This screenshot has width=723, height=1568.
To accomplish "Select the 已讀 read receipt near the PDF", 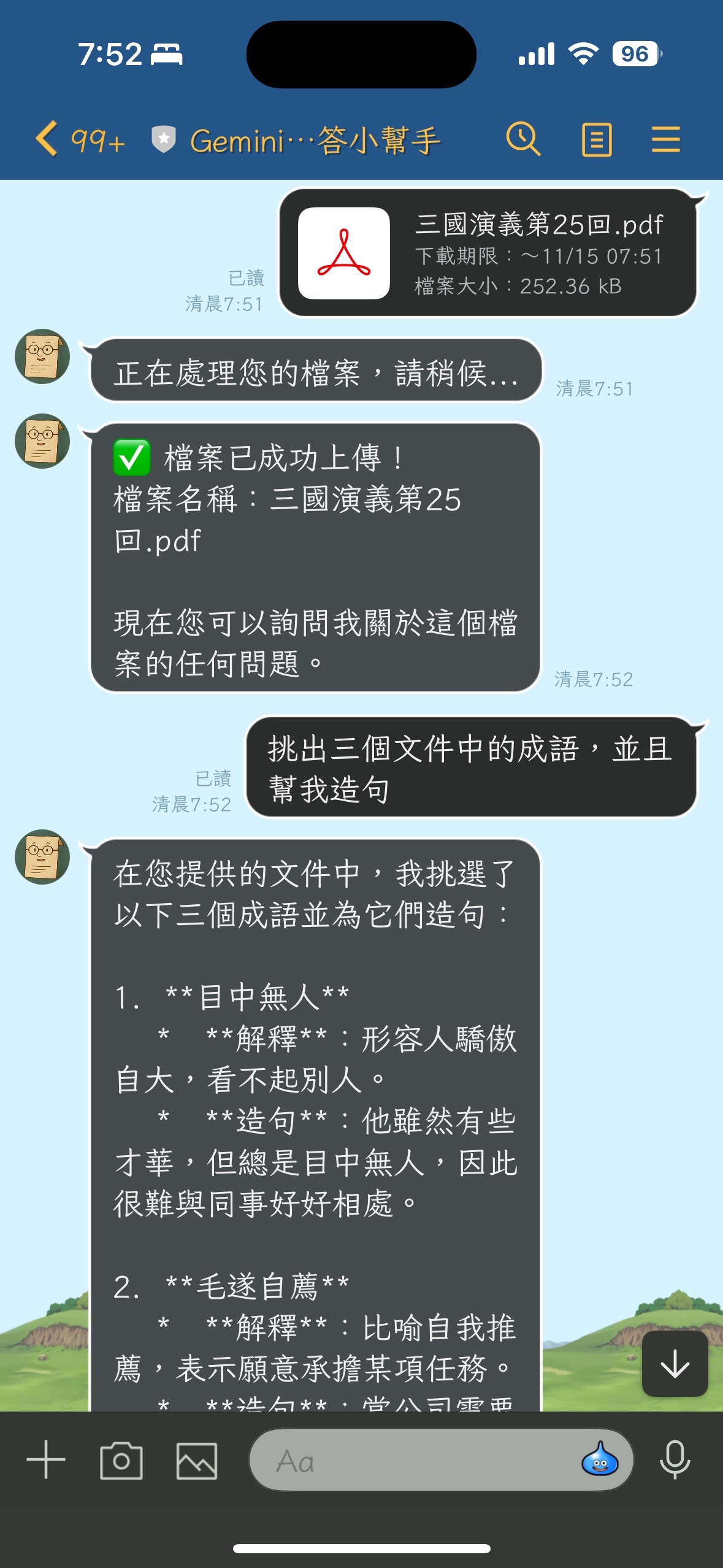I will click(244, 279).
